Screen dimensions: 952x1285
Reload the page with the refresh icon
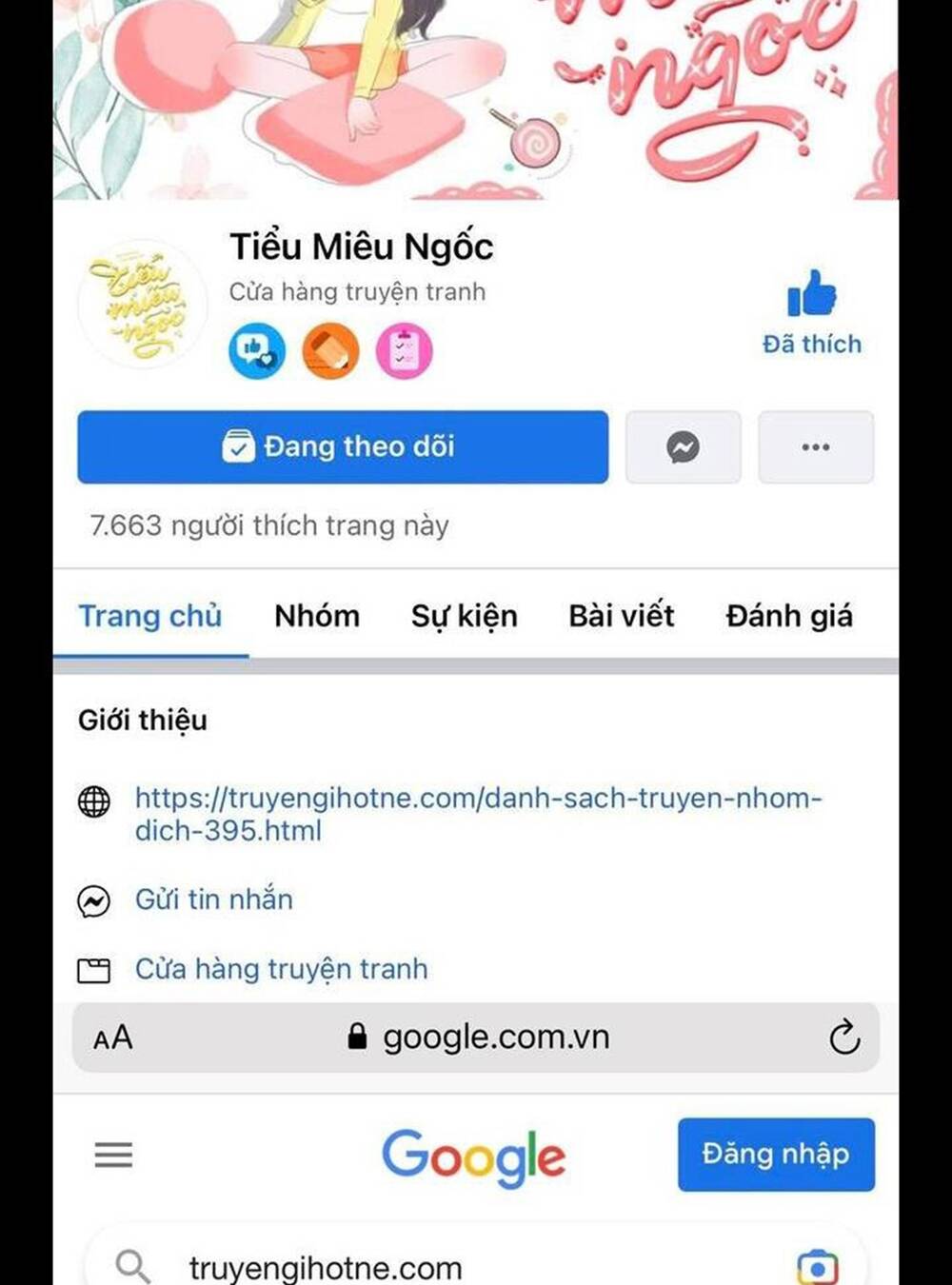point(845,1038)
